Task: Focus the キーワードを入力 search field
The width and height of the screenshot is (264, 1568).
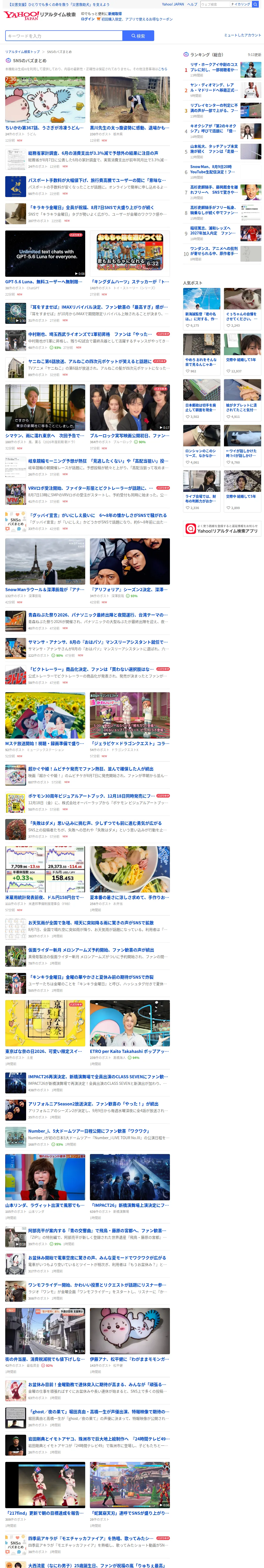Action: [x=63, y=36]
